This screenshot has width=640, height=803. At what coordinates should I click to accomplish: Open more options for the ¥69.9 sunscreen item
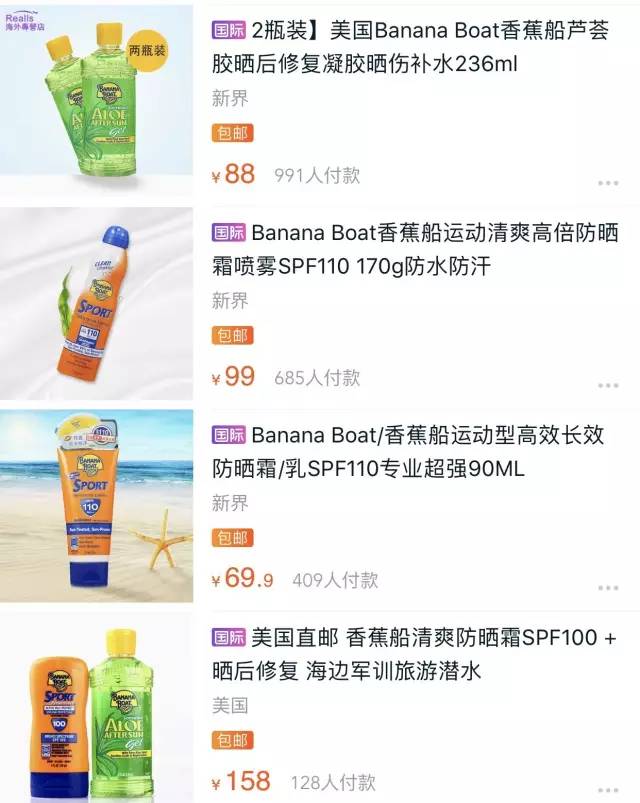pos(608,587)
